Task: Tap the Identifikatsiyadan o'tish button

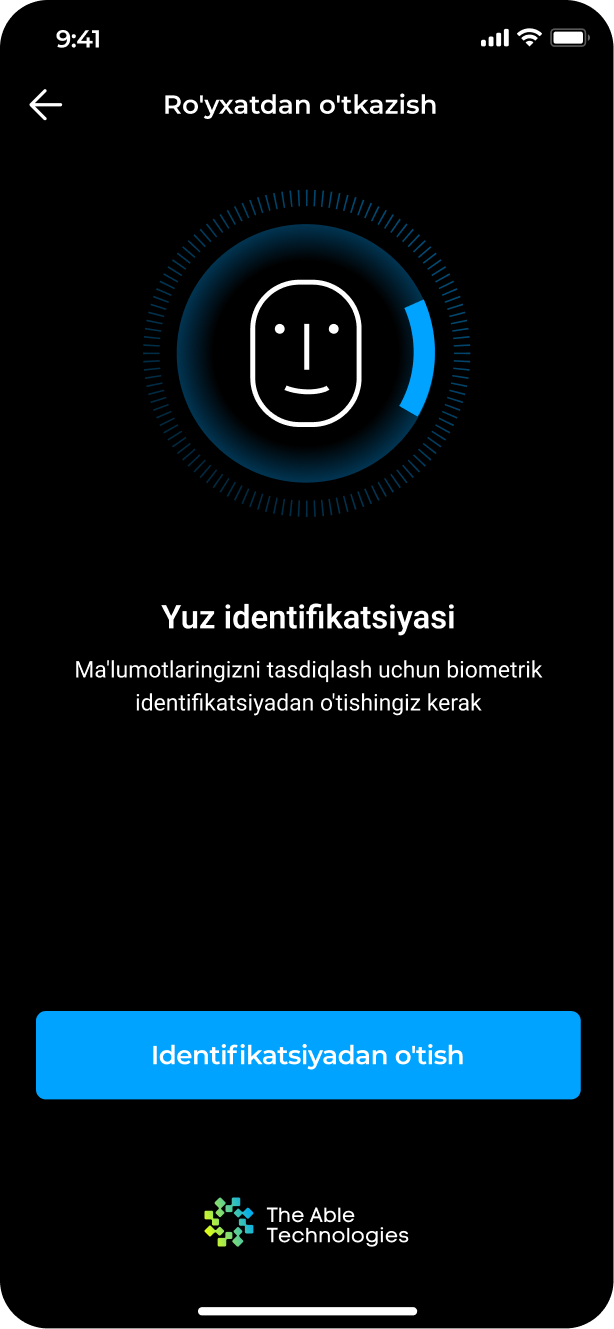Action: [308, 1055]
